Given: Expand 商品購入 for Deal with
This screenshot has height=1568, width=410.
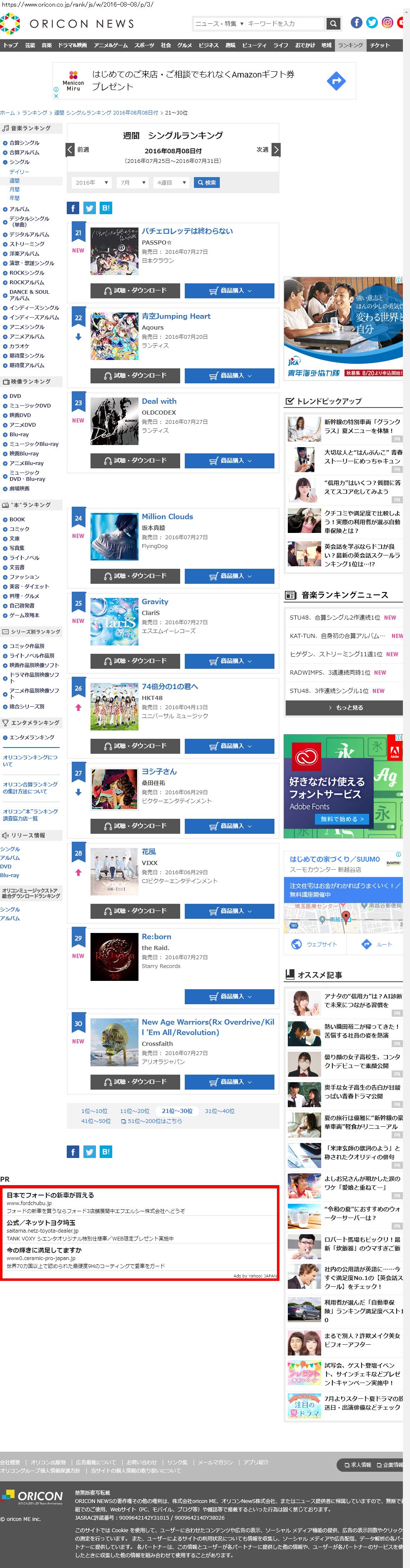Looking at the screenshot, I should click(x=229, y=461).
